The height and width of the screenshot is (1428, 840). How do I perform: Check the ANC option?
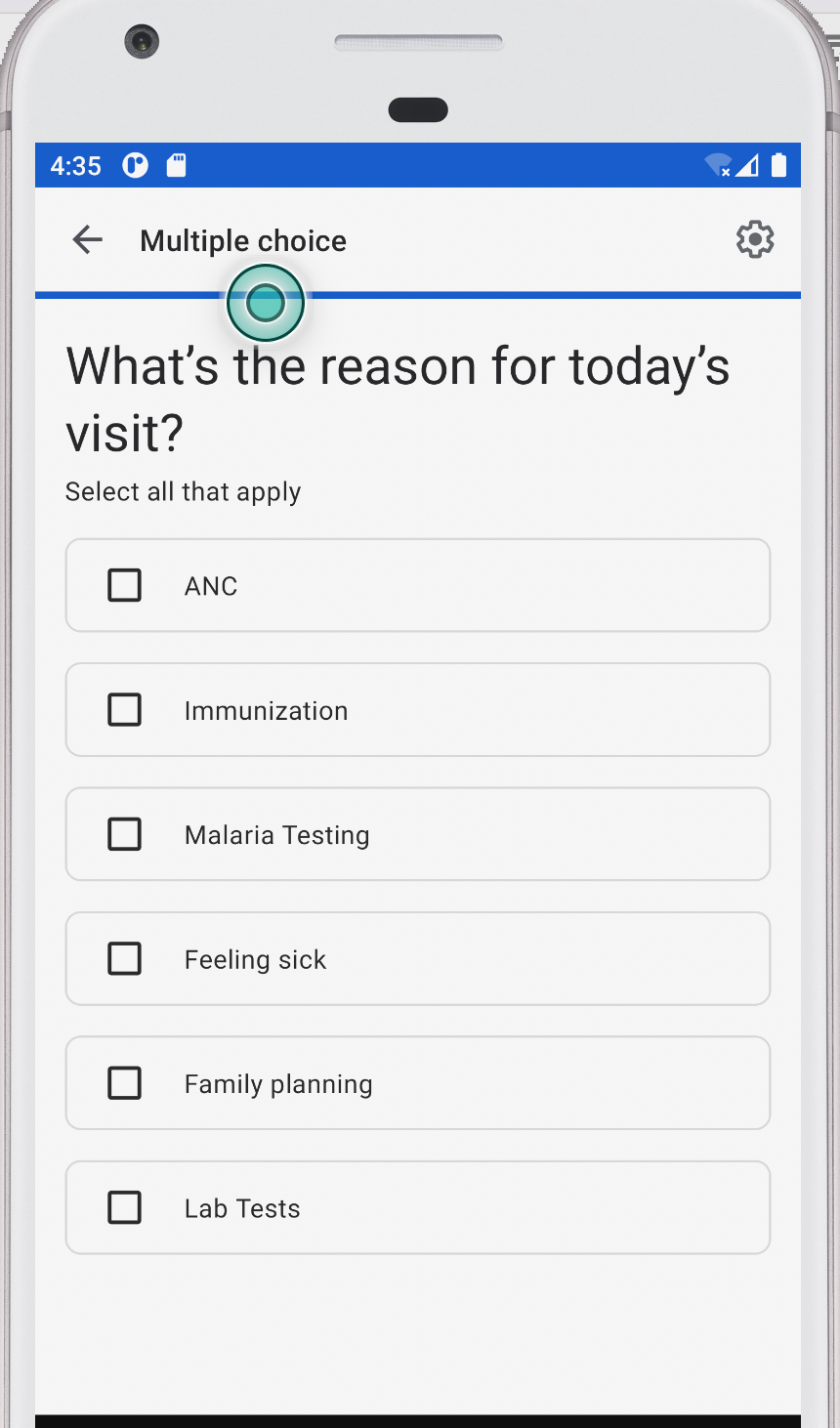(124, 584)
